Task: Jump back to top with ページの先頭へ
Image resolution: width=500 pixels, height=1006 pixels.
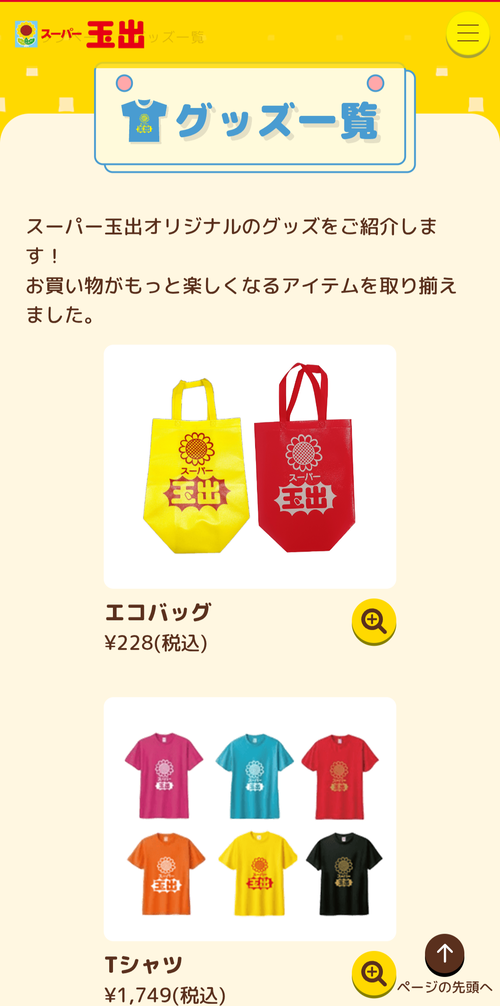Action: click(x=445, y=964)
